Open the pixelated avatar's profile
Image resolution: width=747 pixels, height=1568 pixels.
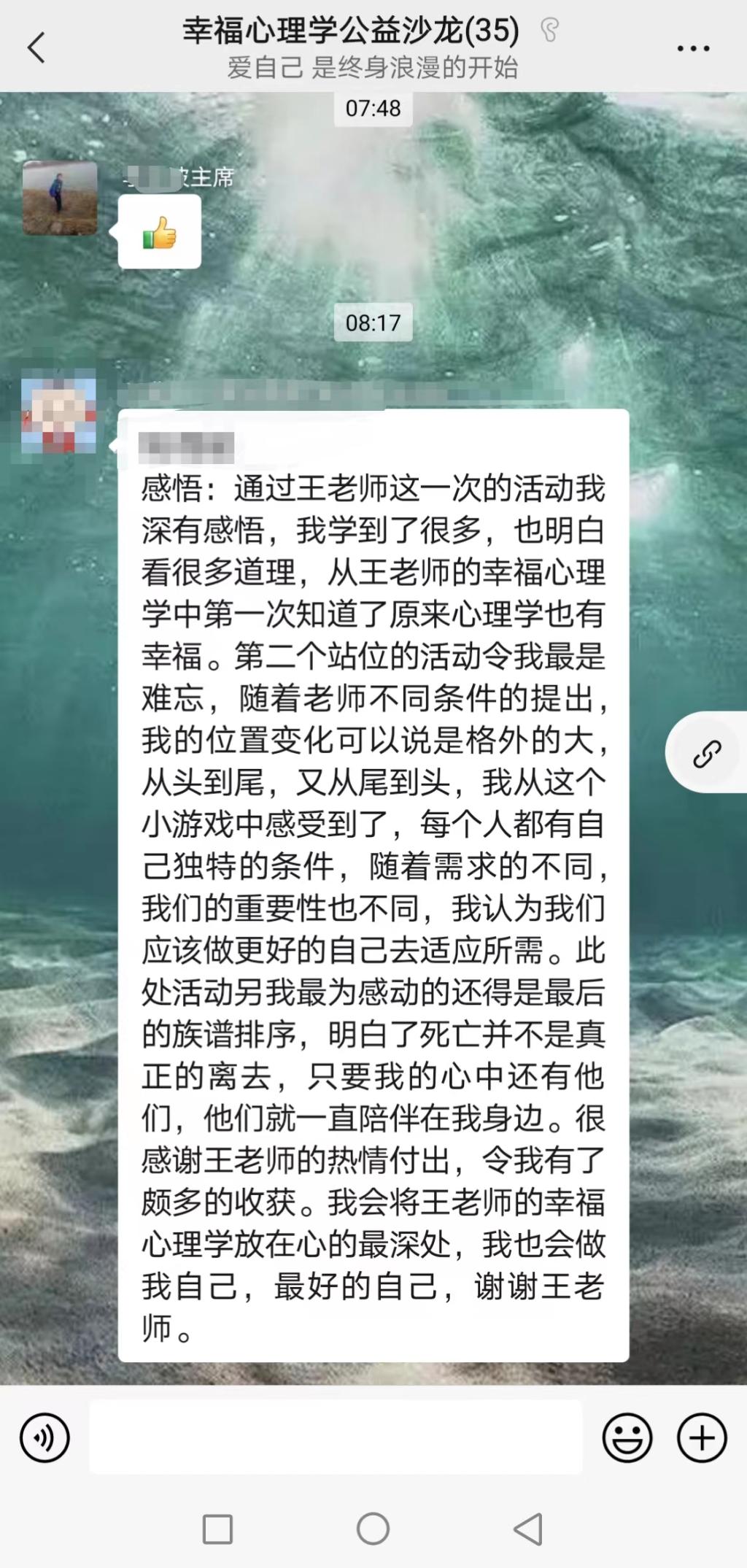[59, 412]
